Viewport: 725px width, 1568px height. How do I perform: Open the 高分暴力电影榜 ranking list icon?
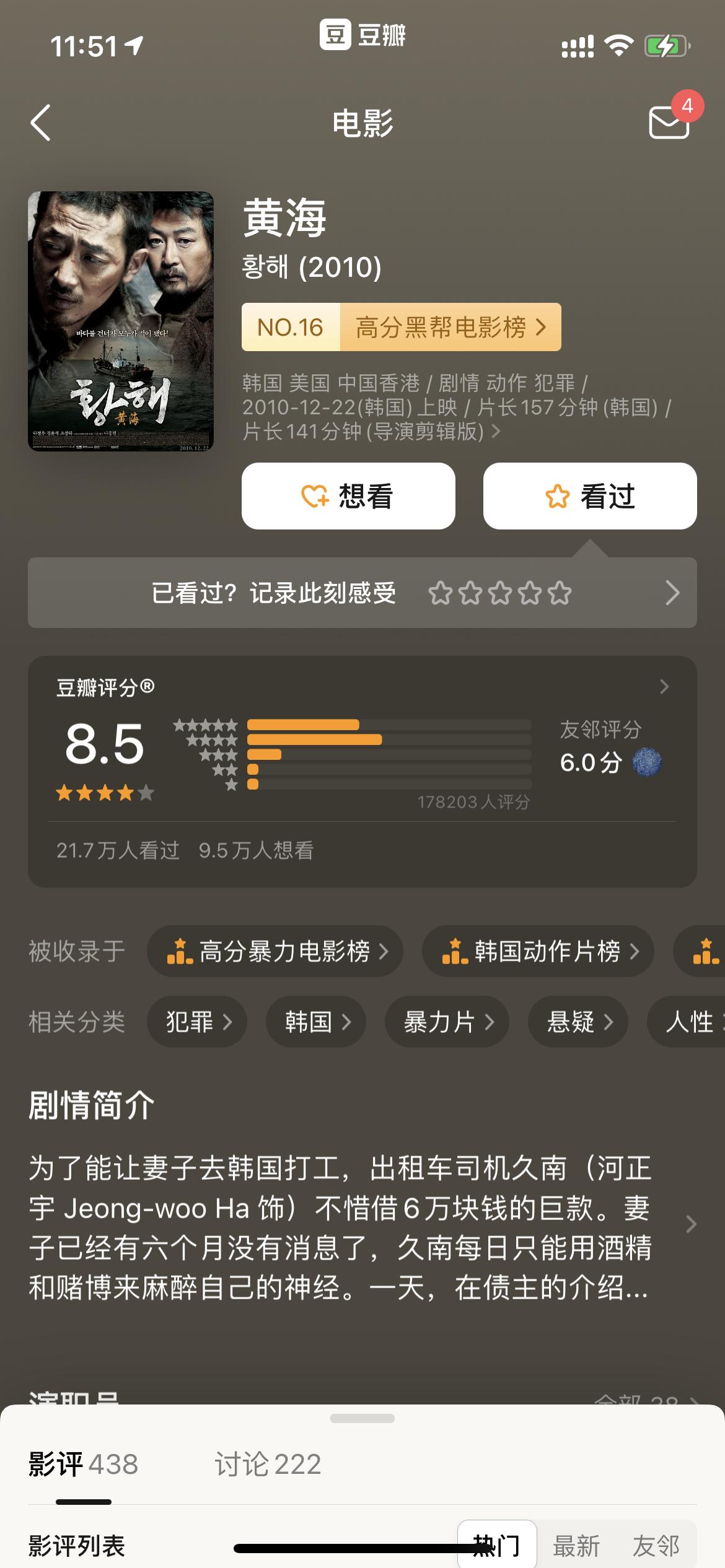[x=180, y=951]
